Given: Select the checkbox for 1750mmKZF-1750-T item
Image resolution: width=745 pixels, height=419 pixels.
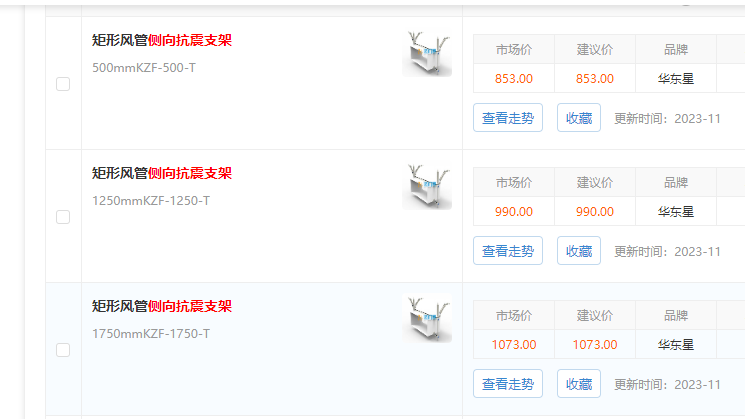Looking at the screenshot, I should (63, 350).
